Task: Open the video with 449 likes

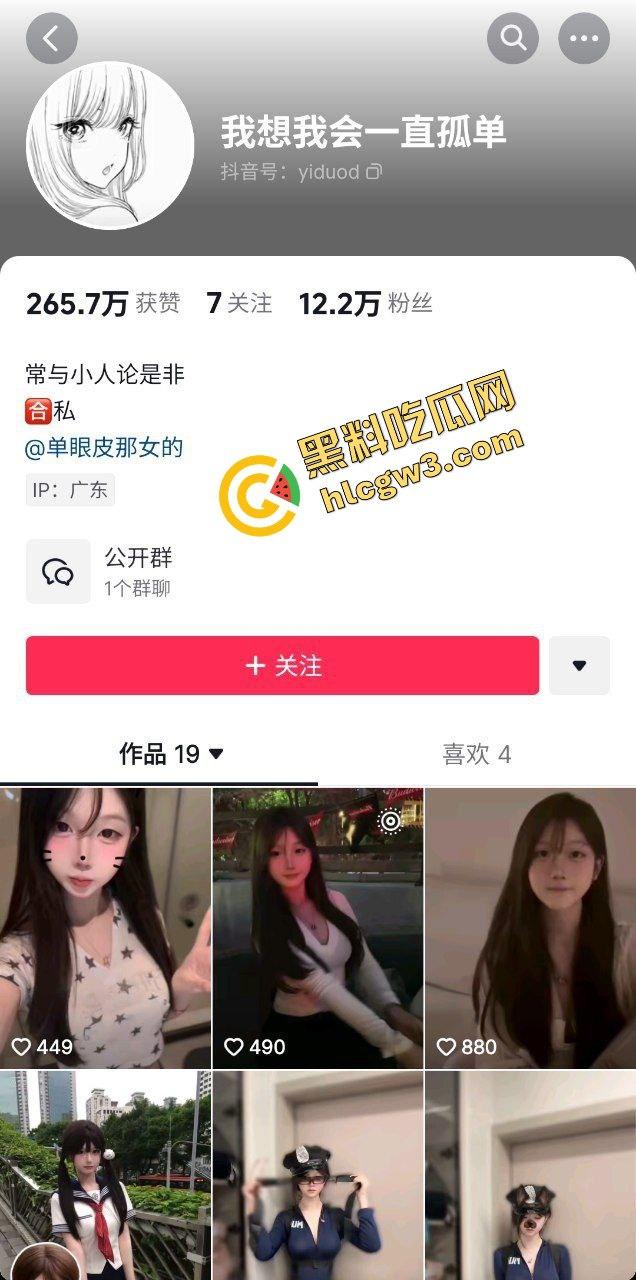Action: coord(105,927)
